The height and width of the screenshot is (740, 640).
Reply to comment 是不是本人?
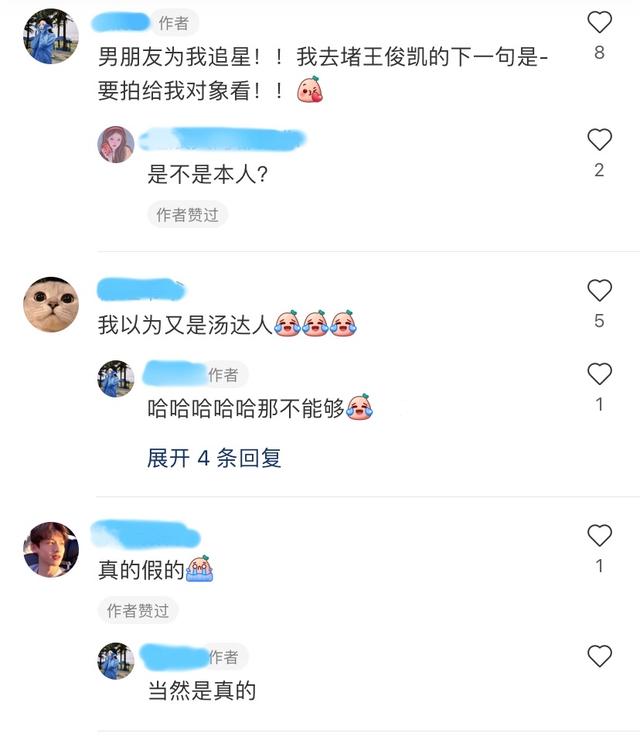(208, 175)
